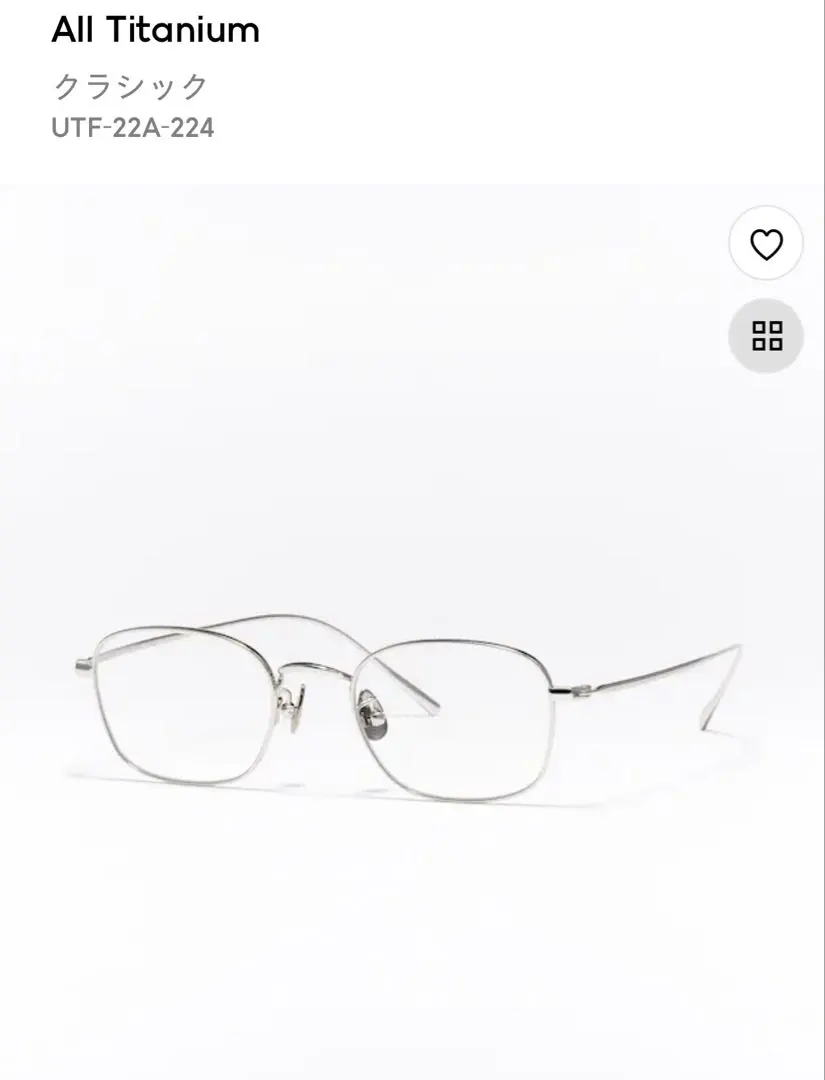The image size is (825, 1080).
Task: Add the glasses to favorites
Action: (766, 244)
